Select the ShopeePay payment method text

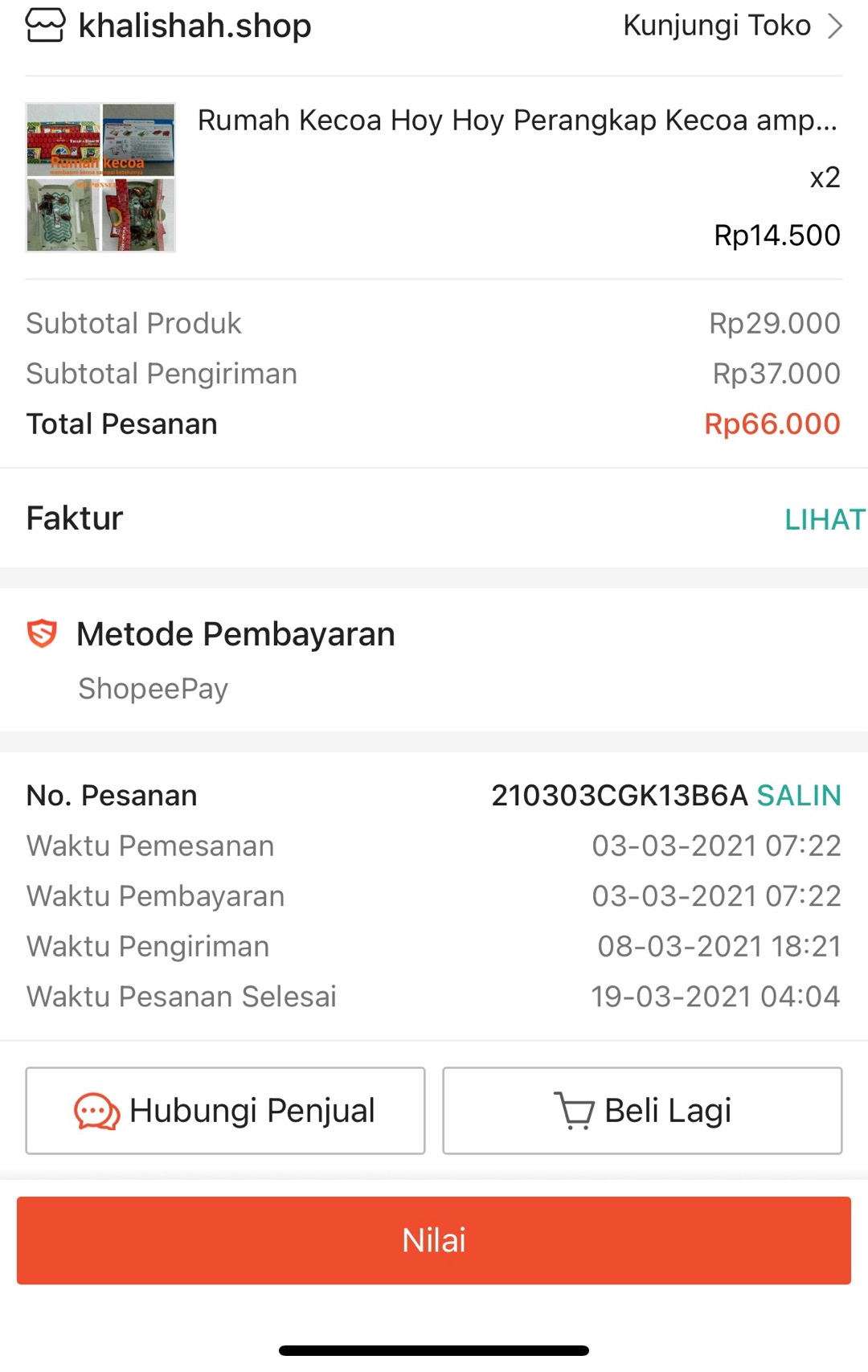tap(153, 688)
